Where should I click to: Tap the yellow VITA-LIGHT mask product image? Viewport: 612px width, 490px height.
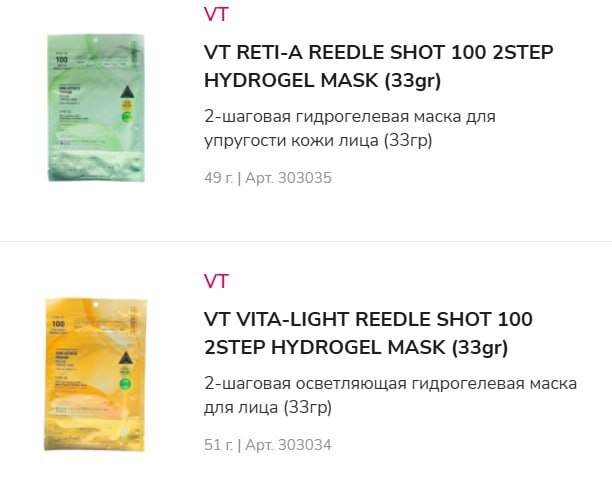click(x=95, y=374)
